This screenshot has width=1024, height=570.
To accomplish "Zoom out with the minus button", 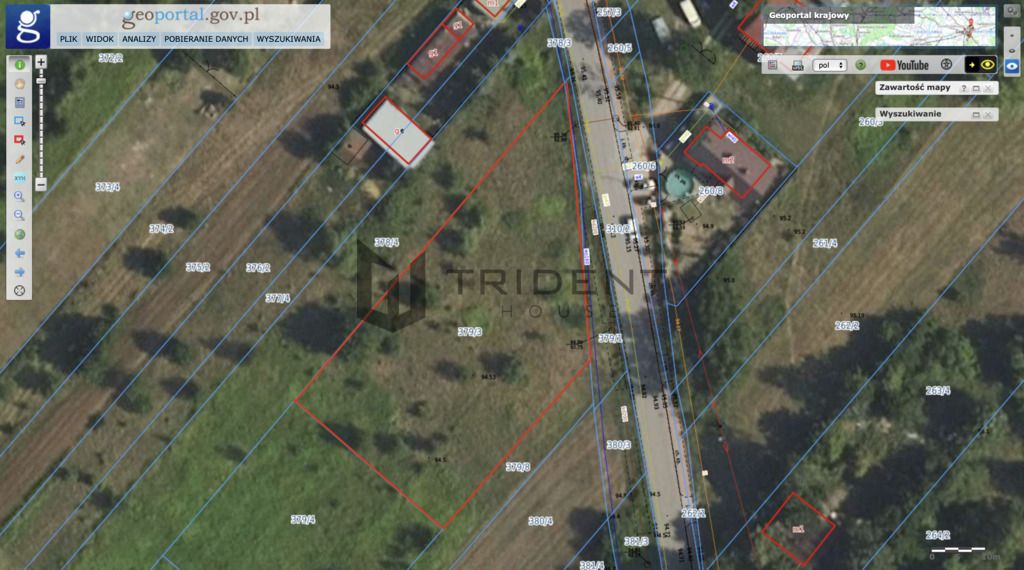I will coord(41,184).
